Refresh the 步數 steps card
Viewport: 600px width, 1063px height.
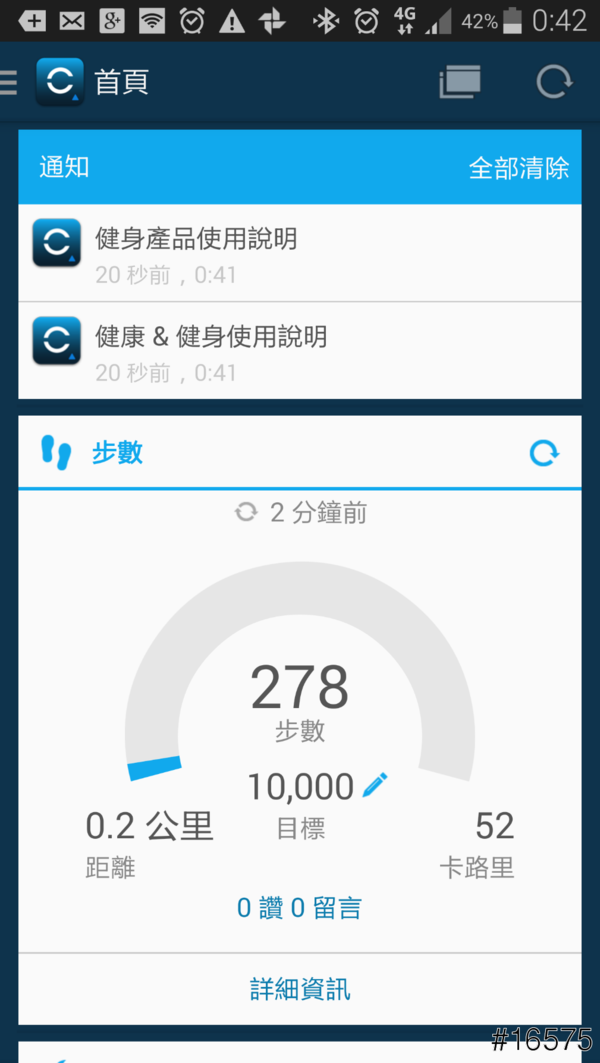click(544, 454)
